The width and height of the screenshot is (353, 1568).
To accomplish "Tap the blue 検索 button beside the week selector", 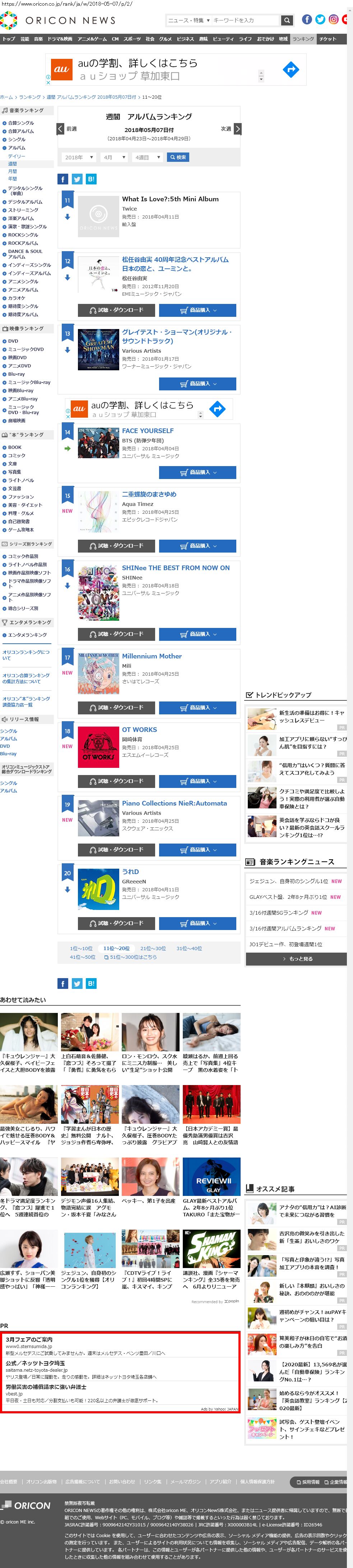I will (x=177, y=157).
